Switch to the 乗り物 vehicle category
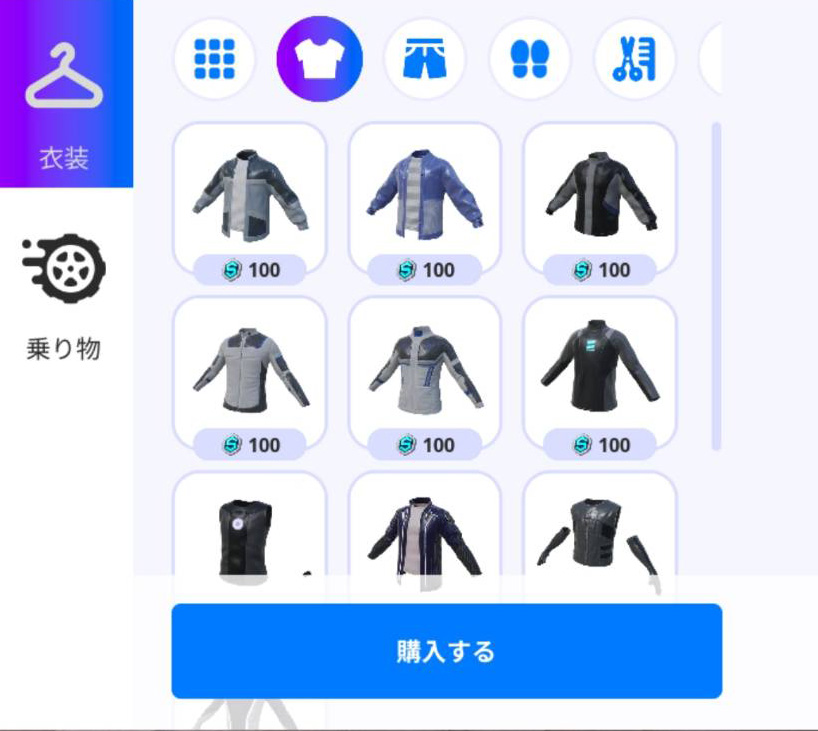 click(64, 295)
